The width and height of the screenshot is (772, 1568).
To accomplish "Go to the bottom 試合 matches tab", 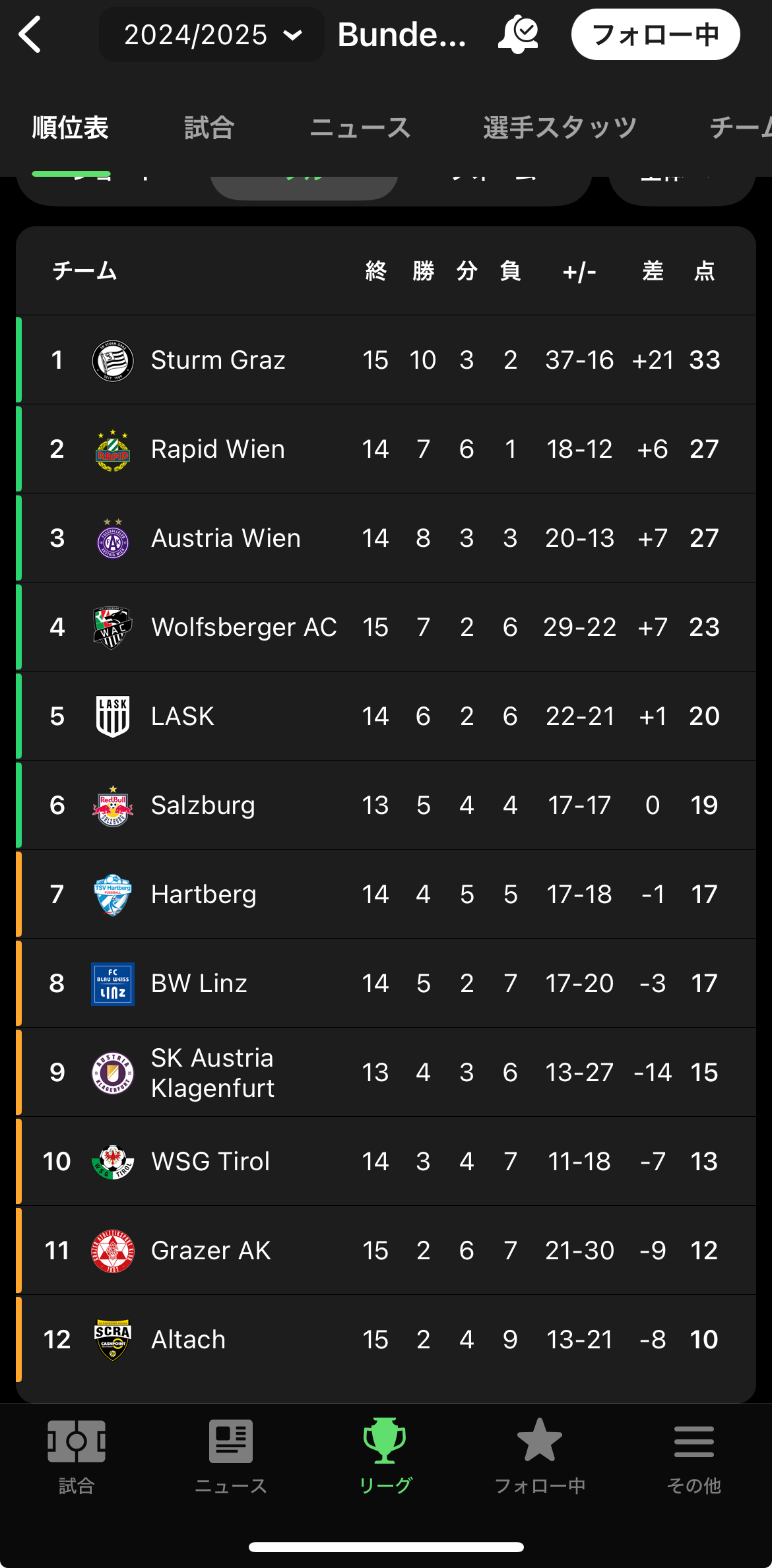I will click(77, 1456).
